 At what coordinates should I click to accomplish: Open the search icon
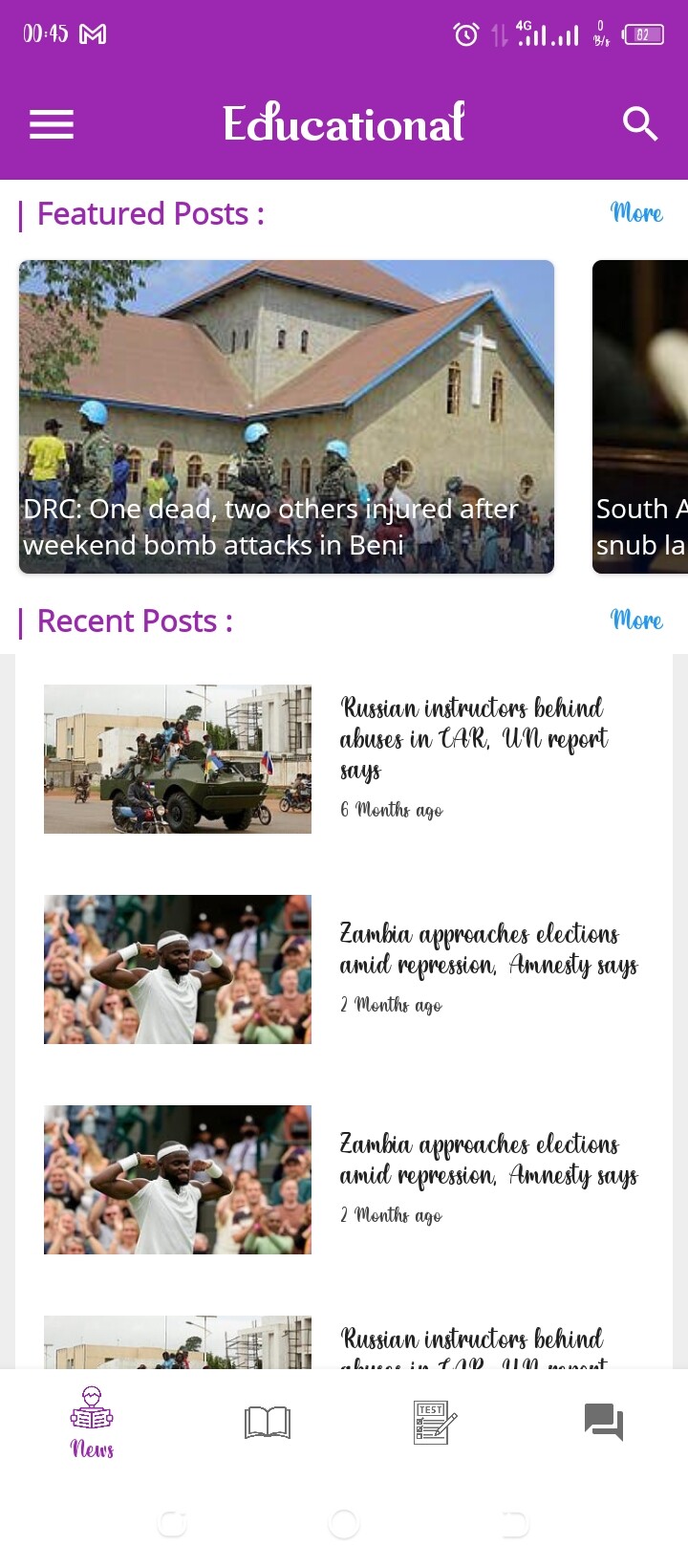click(639, 123)
